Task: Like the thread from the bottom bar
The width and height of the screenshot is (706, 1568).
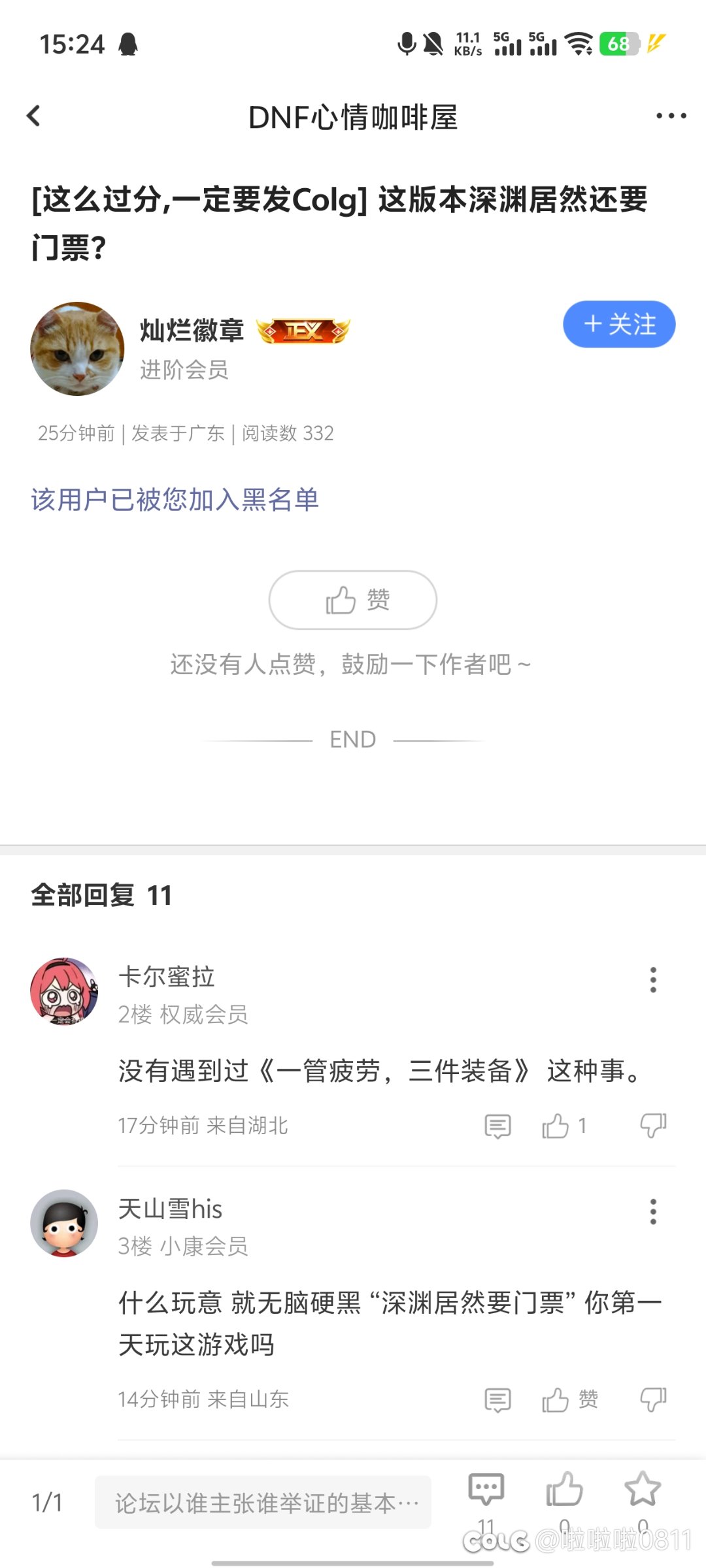Action: (x=564, y=1491)
